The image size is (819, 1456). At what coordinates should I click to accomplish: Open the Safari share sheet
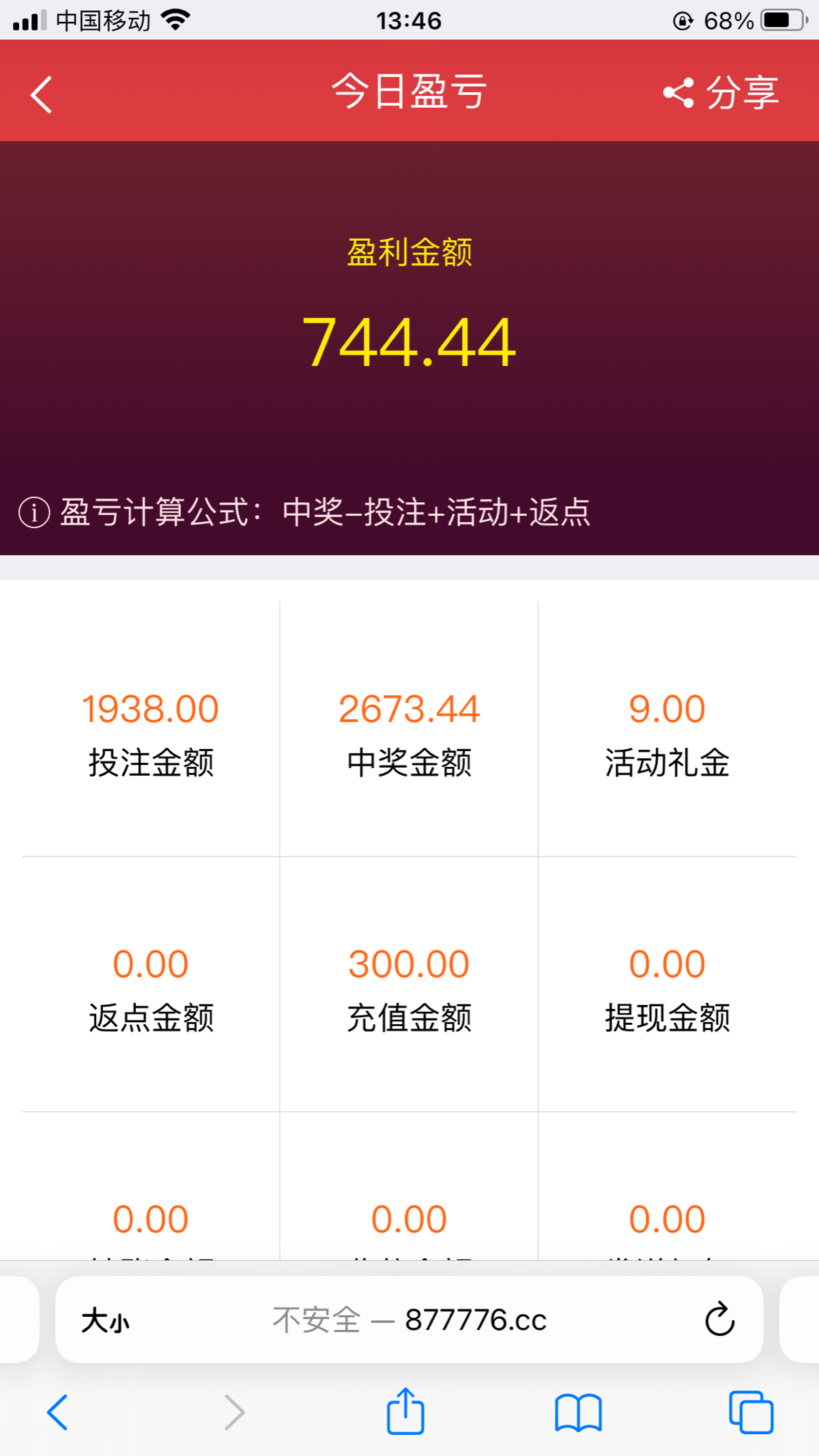pyautogui.click(x=405, y=1411)
